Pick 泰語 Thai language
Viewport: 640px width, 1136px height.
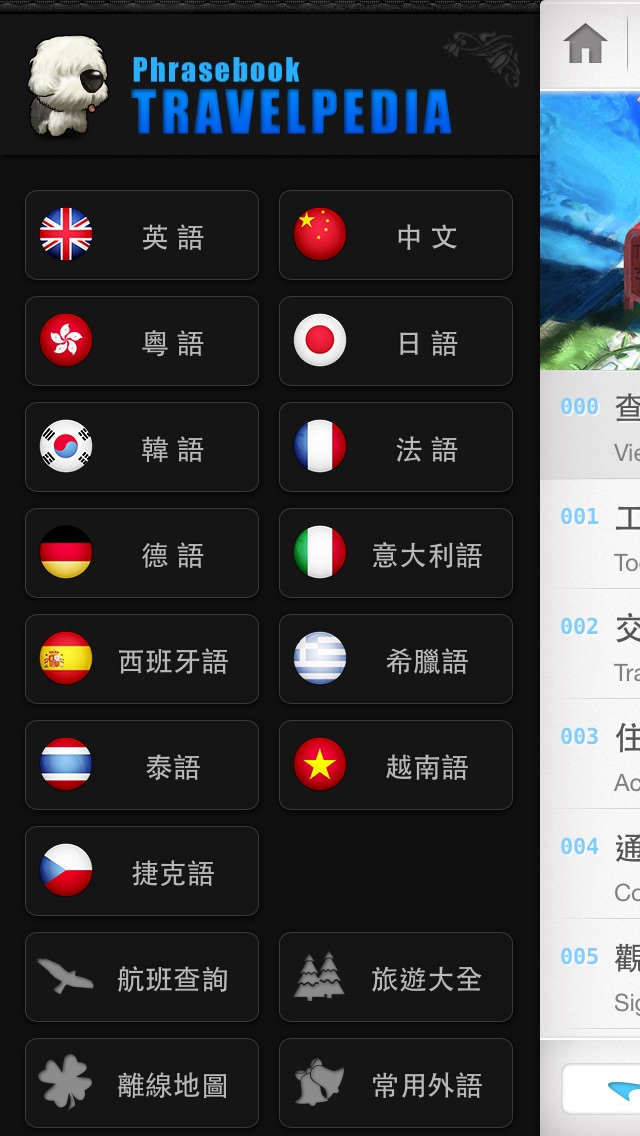[142, 765]
